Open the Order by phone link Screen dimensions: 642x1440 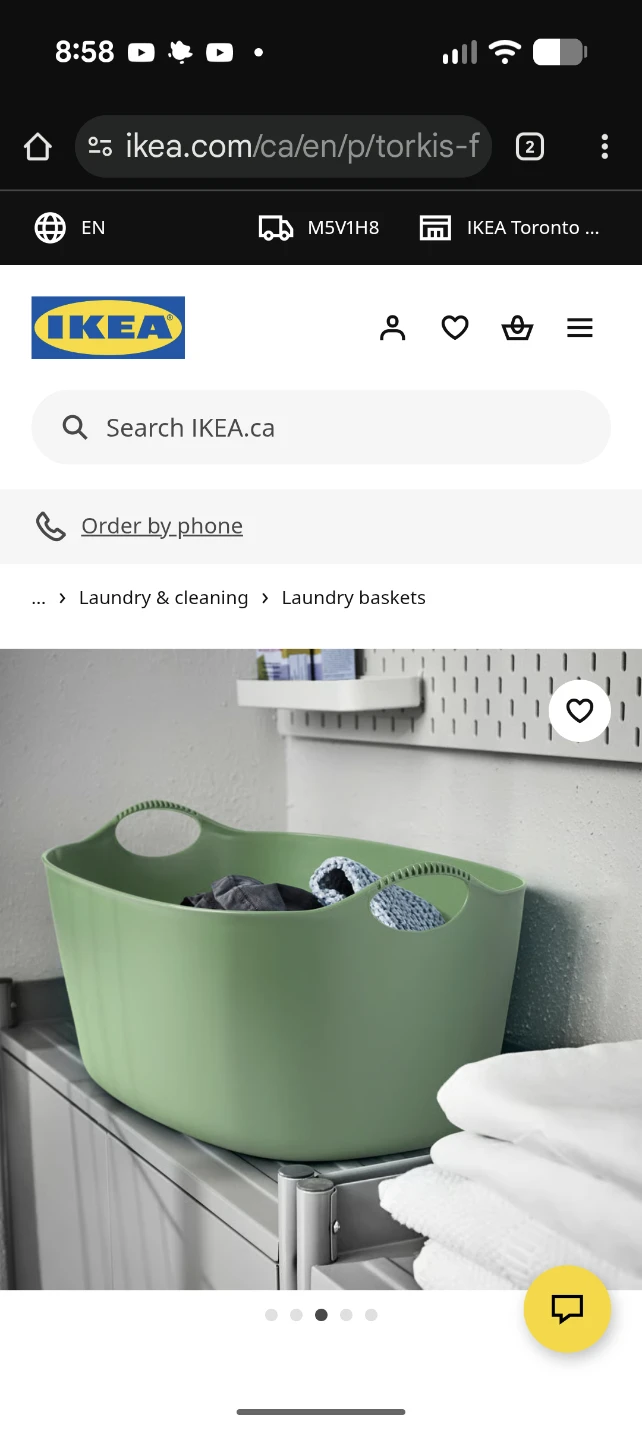click(x=162, y=526)
